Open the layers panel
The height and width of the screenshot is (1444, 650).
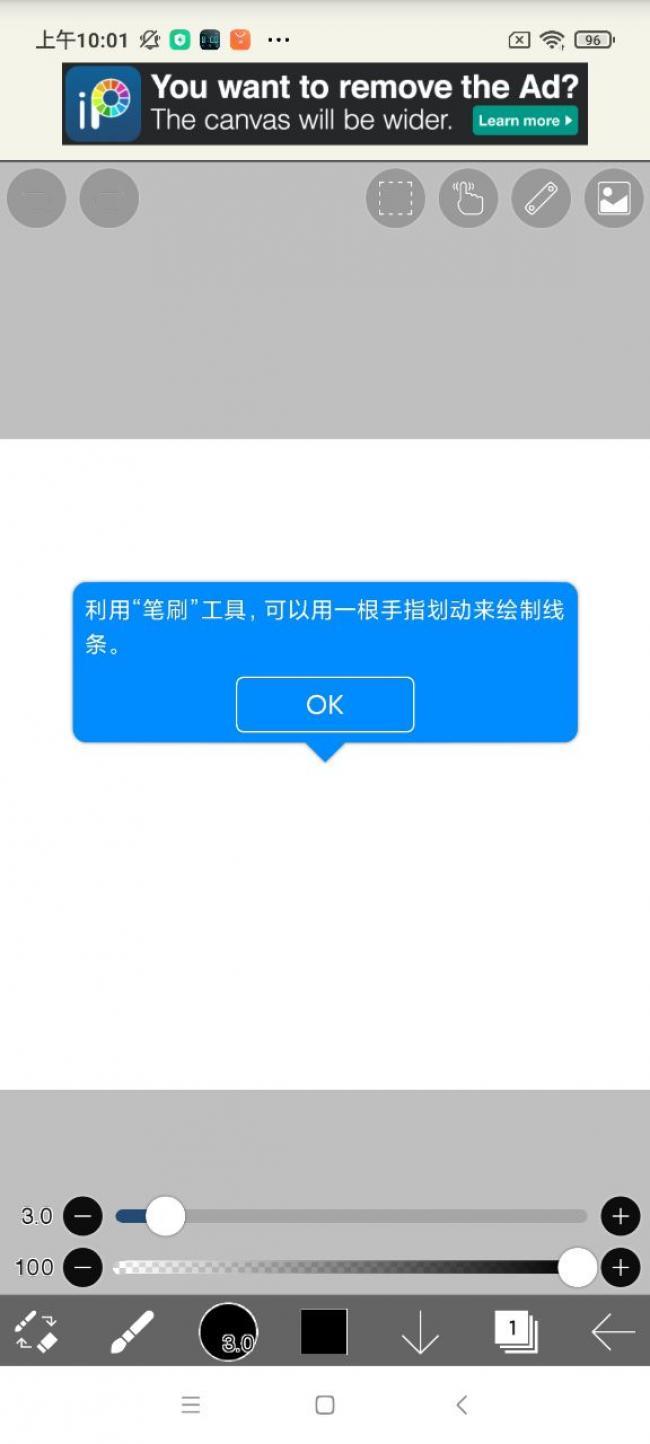(516, 1332)
